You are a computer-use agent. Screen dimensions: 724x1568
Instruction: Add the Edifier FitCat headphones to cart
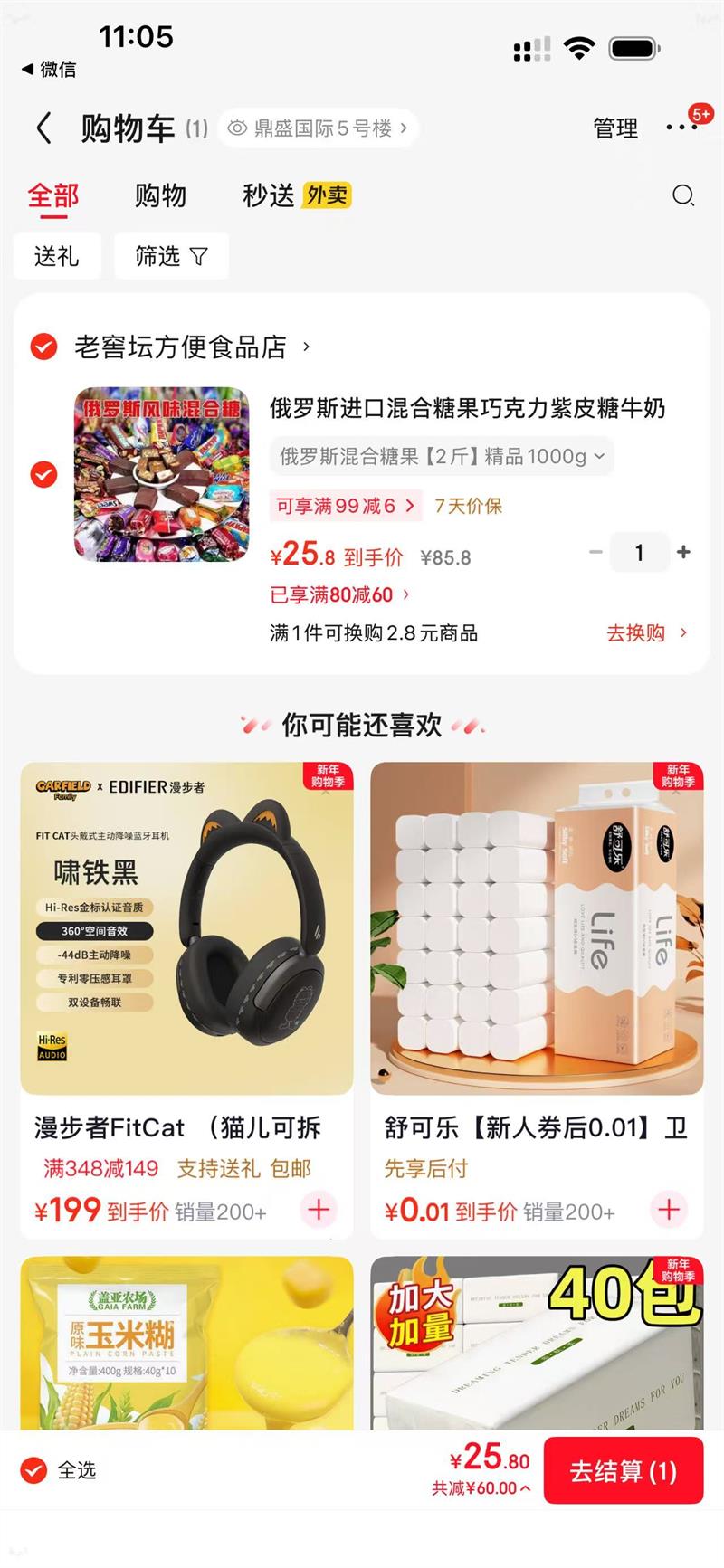[319, 1210]
